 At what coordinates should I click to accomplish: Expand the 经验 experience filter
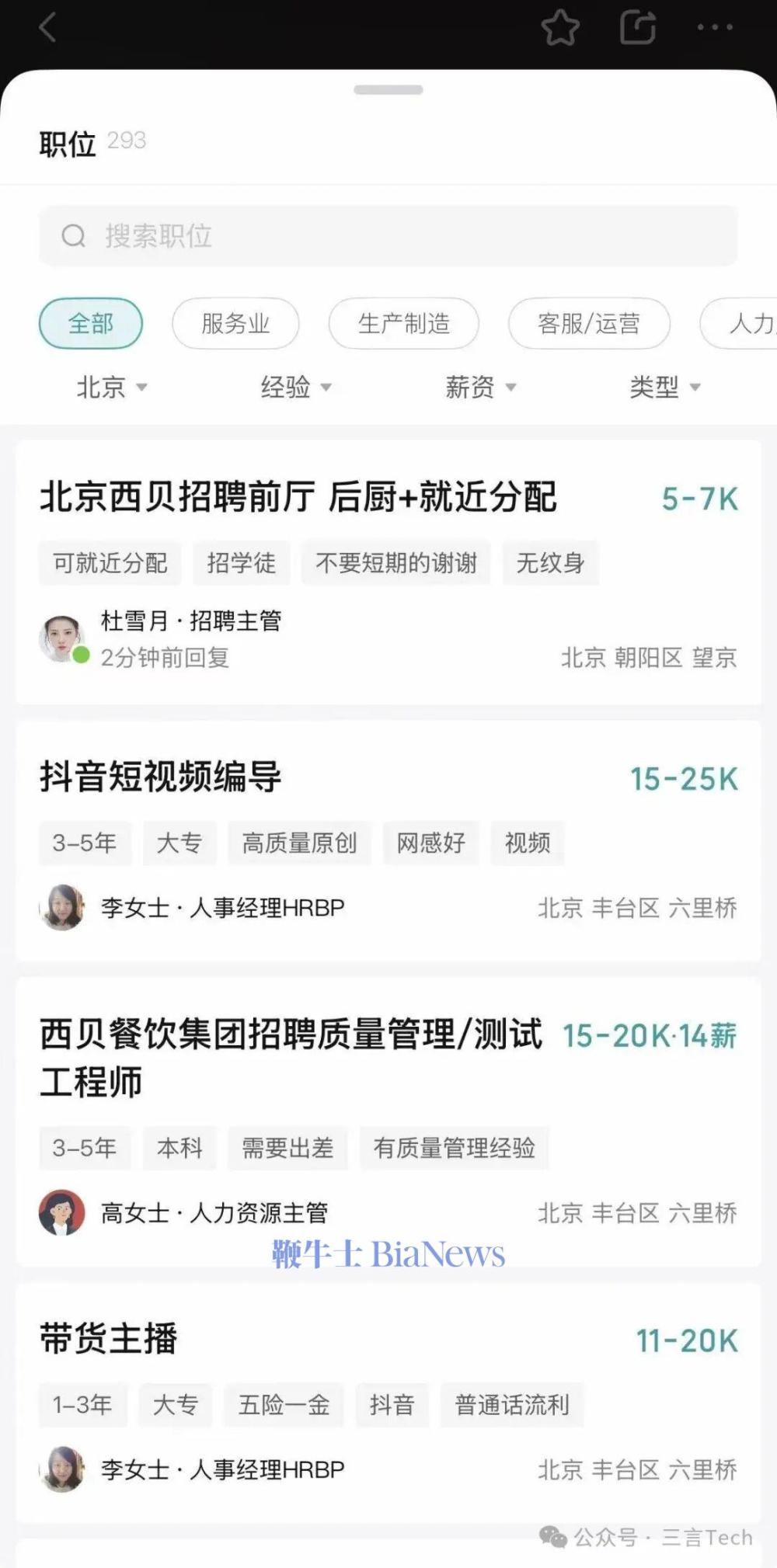tap(296, 387)
